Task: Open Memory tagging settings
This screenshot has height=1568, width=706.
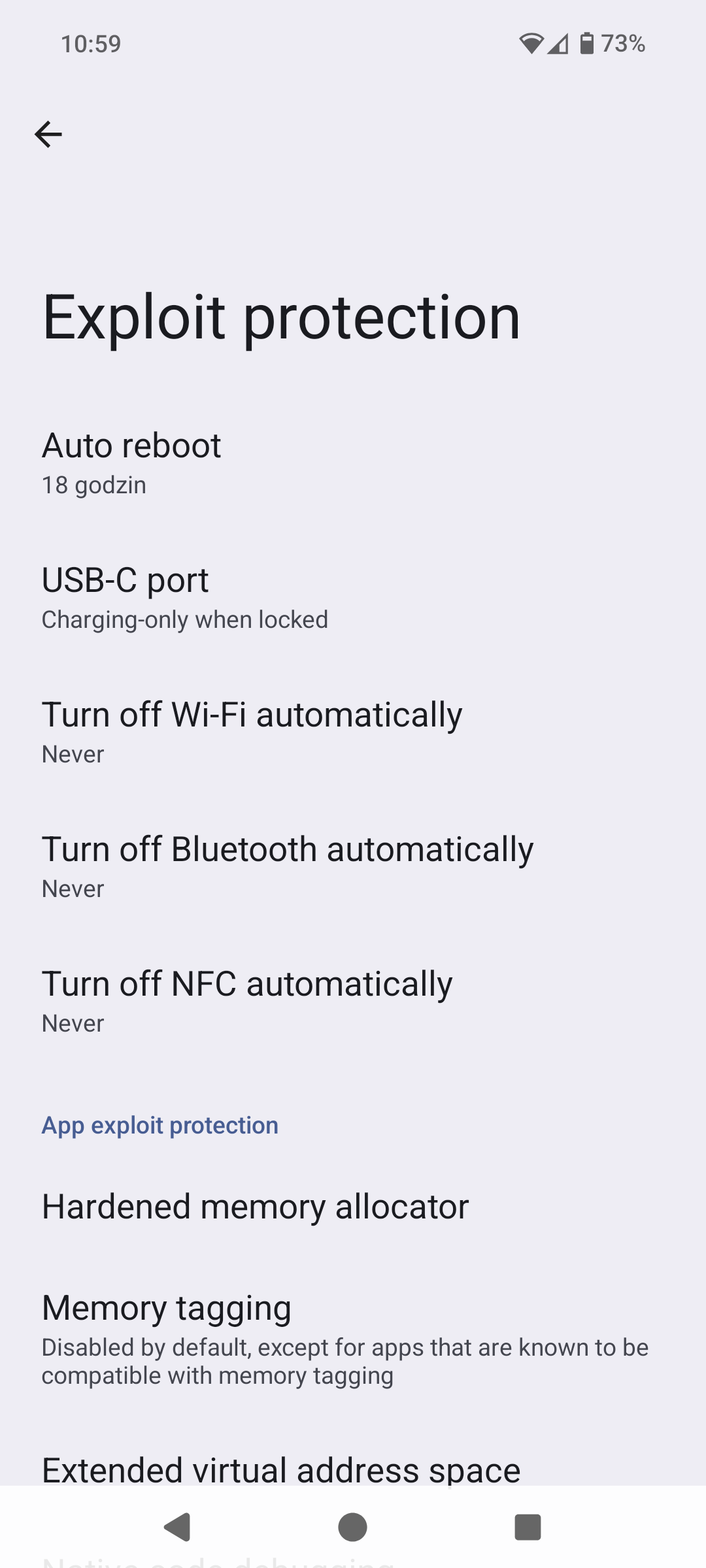Action: [353, 1338]
